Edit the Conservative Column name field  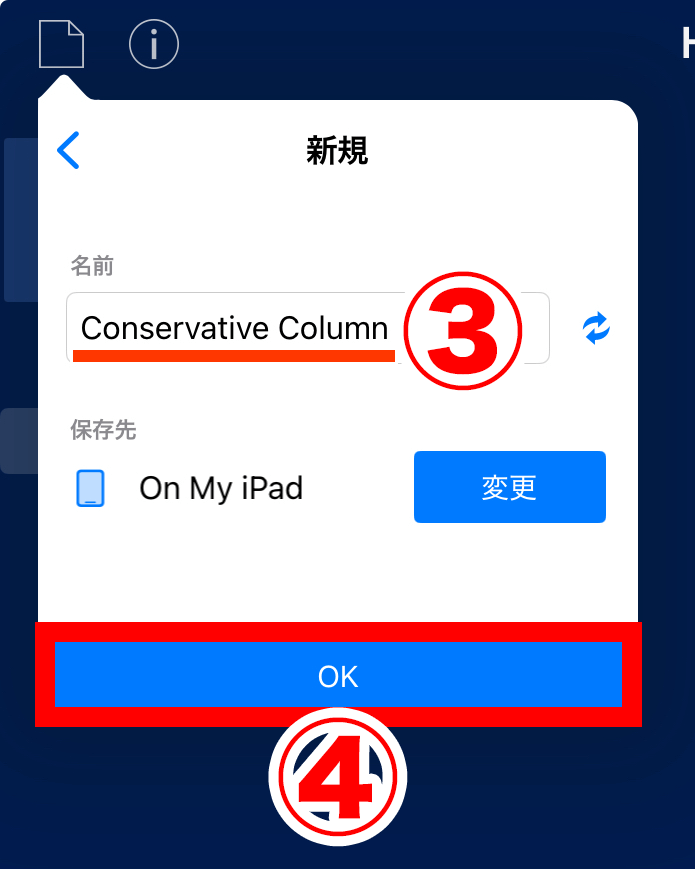(x=235, y=328)
